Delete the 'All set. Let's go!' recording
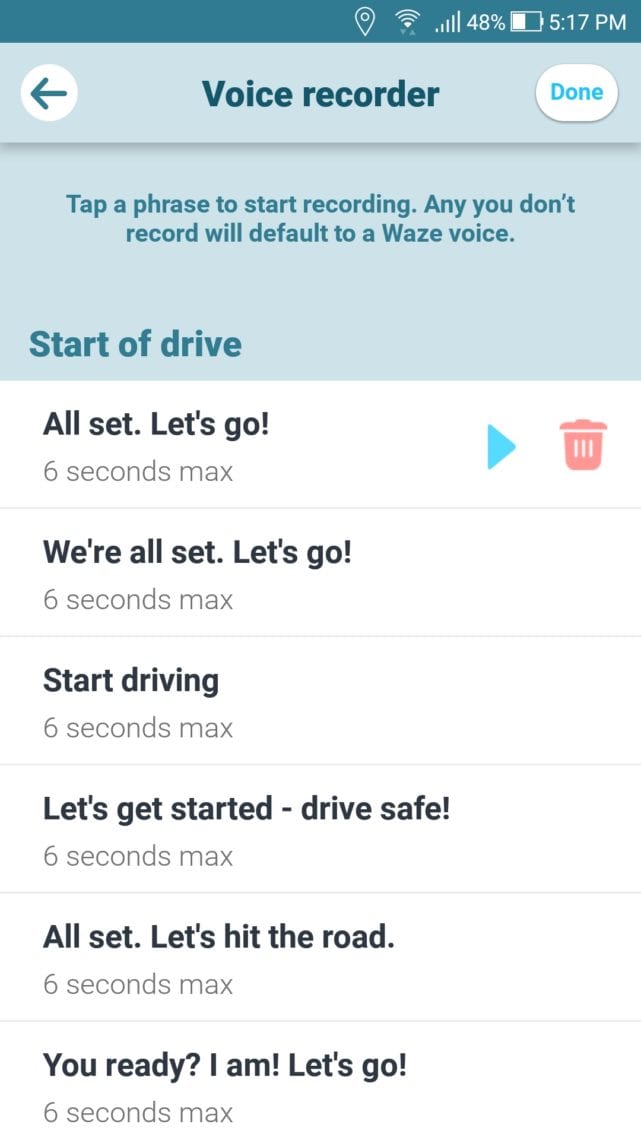This screenshot has height=1140, width=641. pos(583,445)
